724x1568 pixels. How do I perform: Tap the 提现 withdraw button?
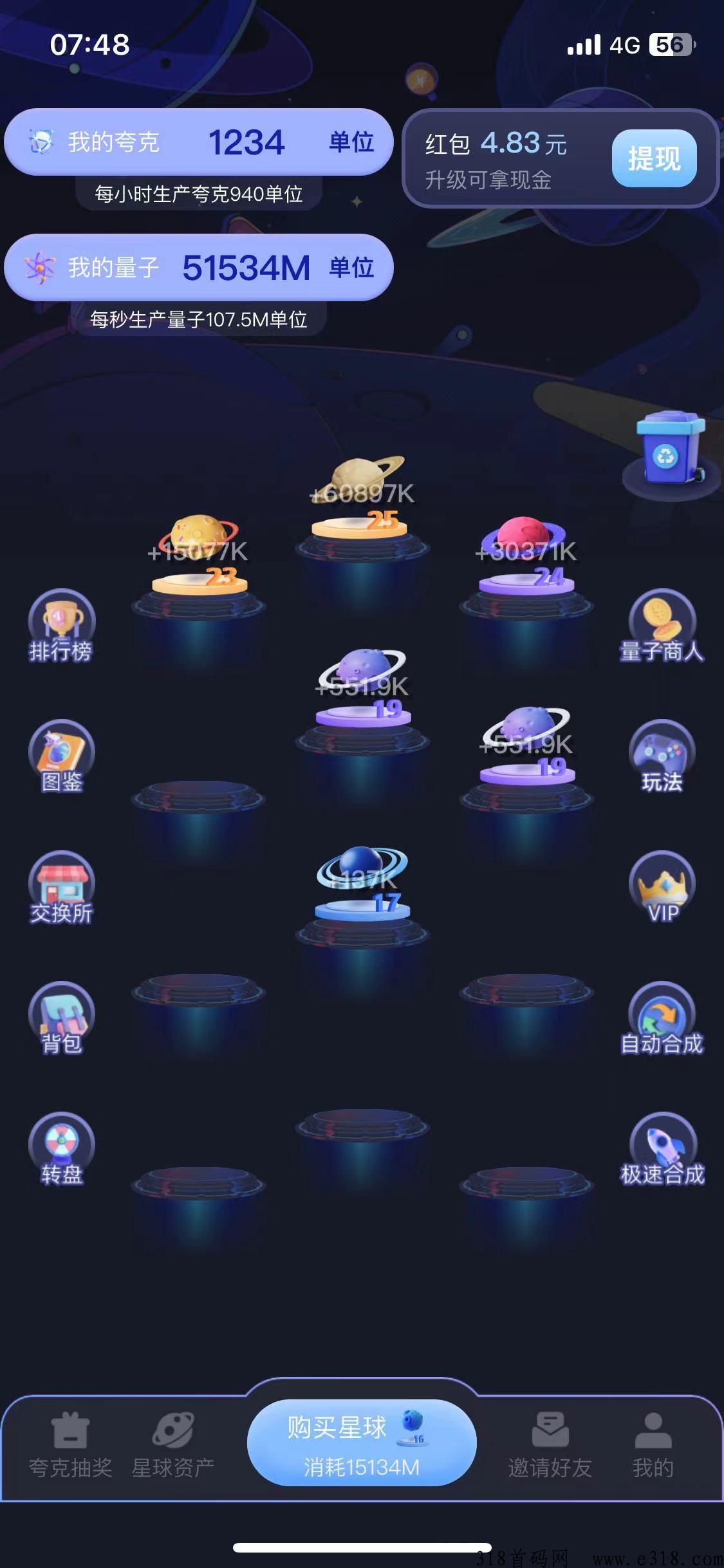[654, 158]
